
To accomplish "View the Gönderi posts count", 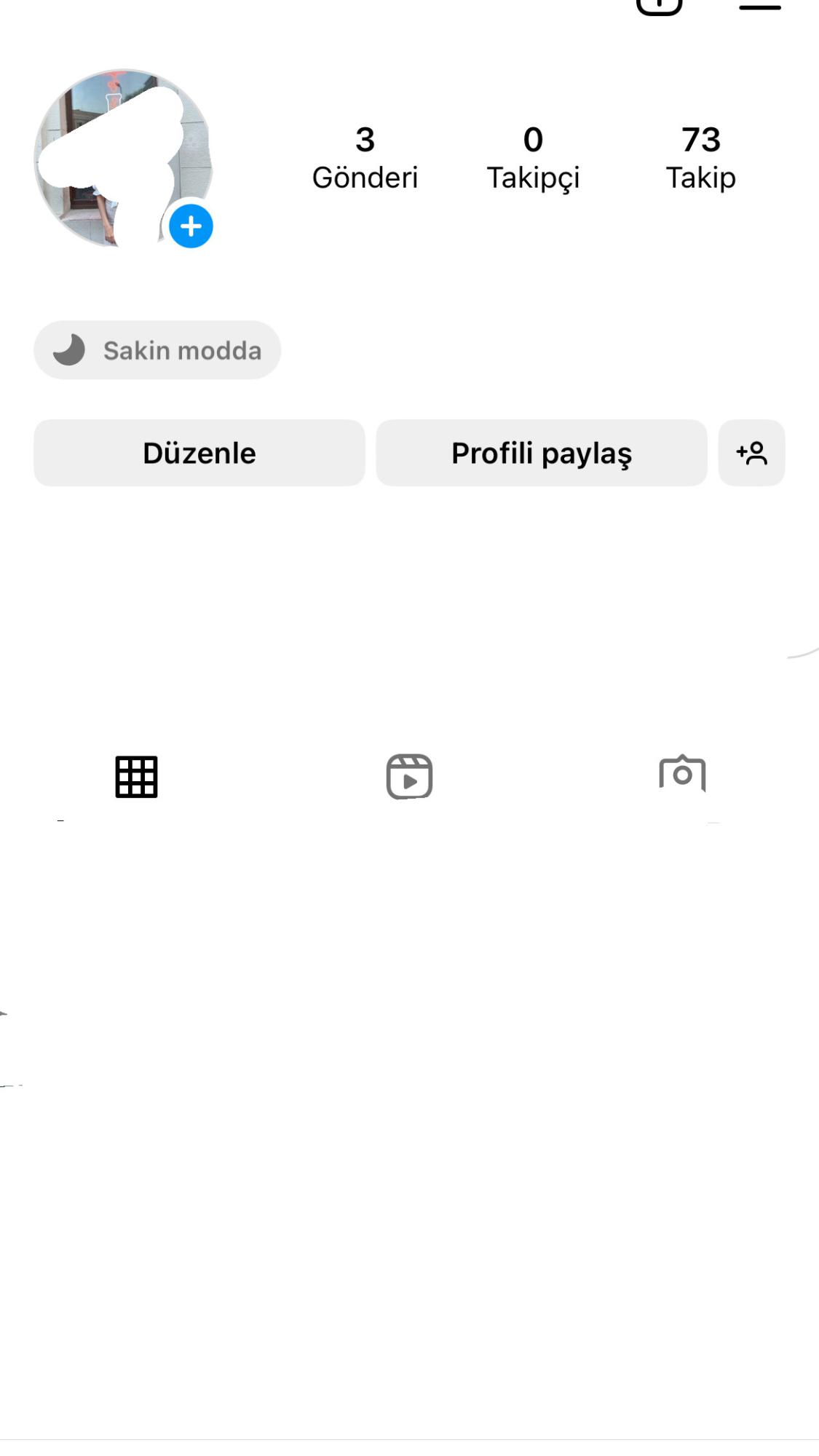I will (365, 158).
